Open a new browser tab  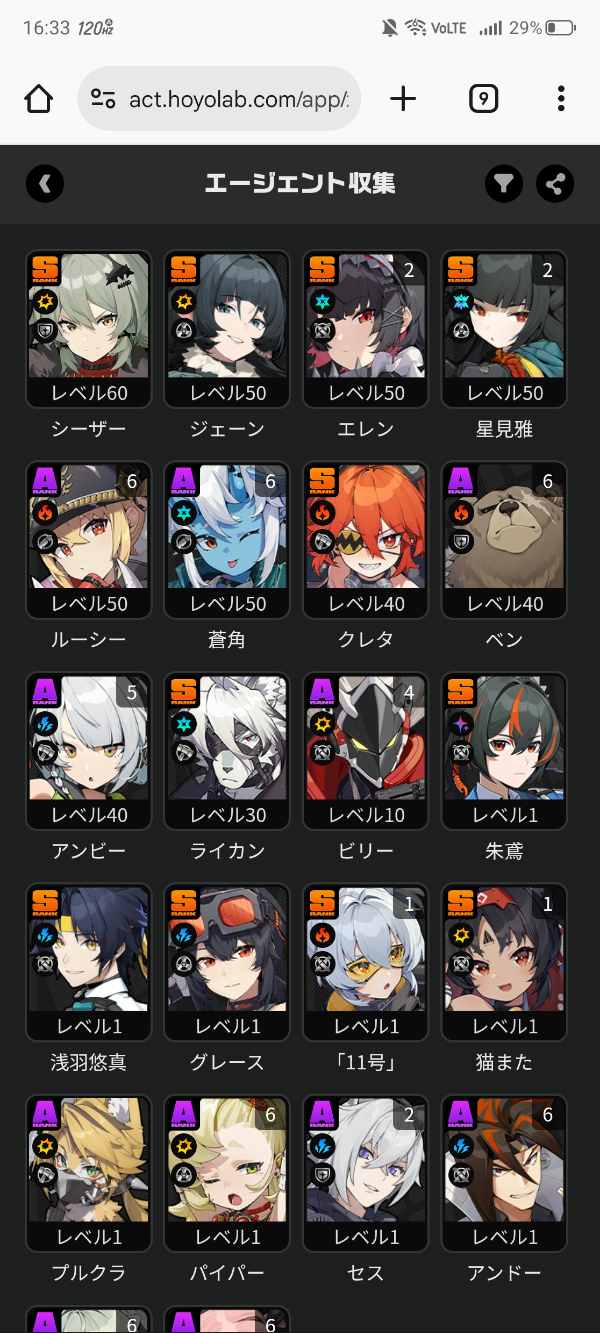(403, 98)
